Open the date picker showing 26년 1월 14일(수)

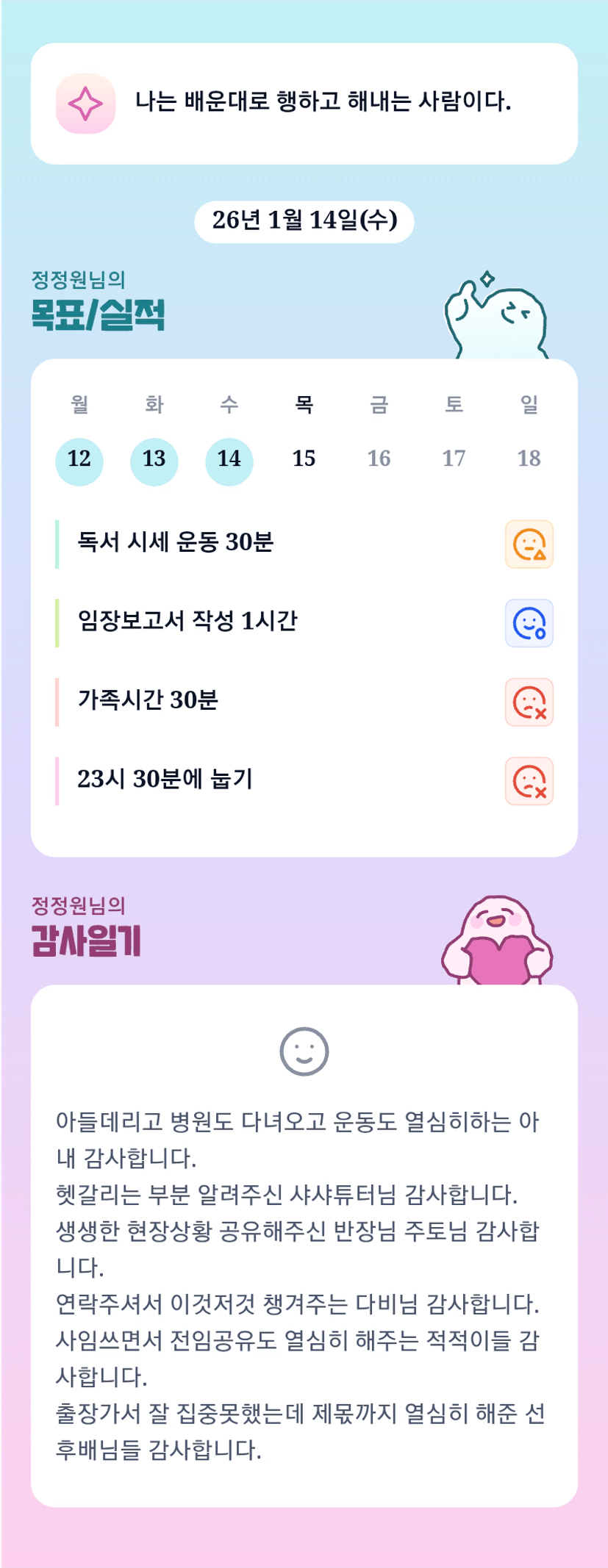[304, 220]
